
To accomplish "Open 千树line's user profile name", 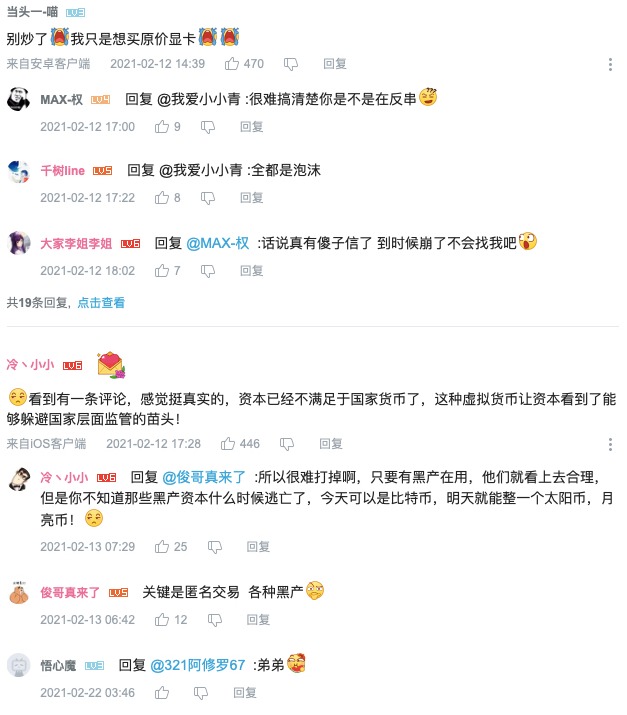I will coord(62,171).
